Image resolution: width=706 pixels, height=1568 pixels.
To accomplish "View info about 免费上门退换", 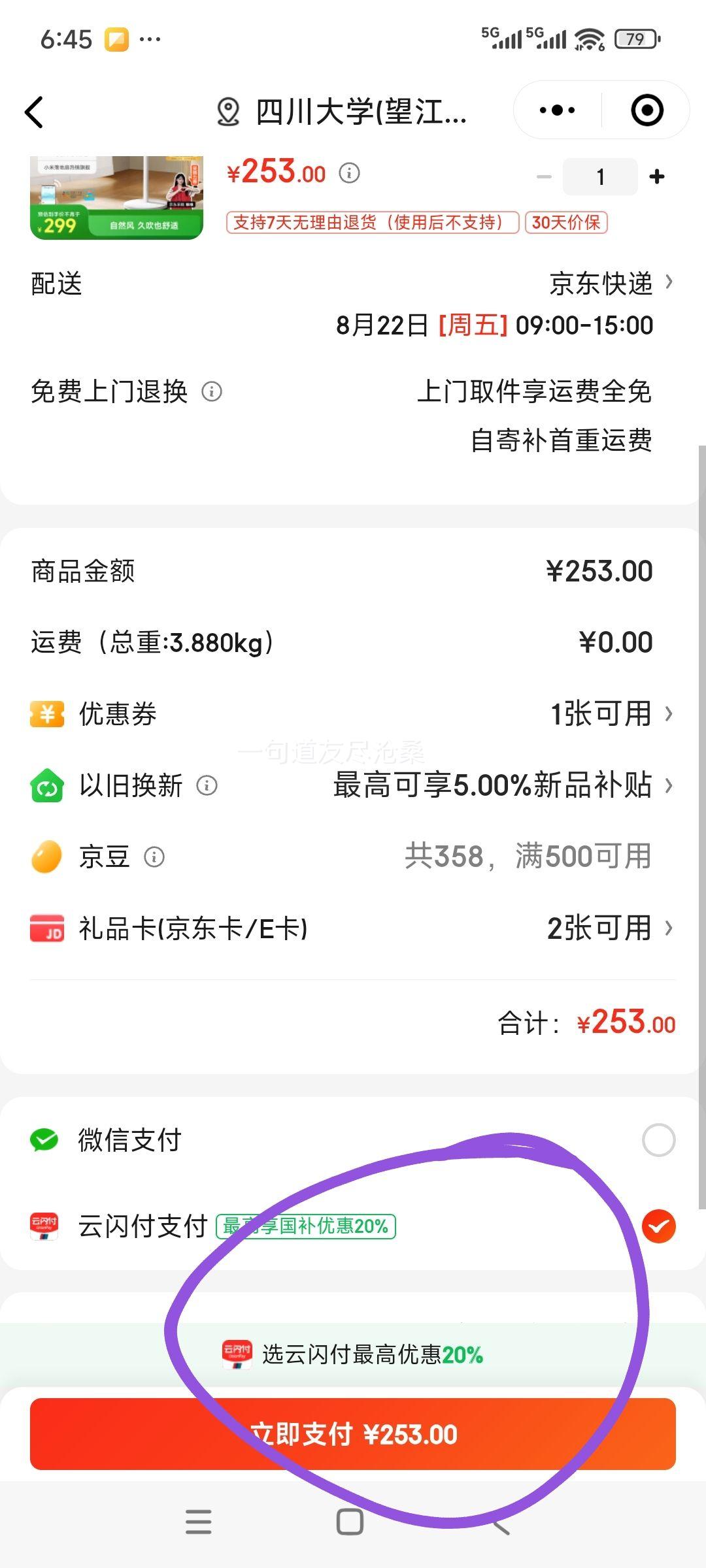I will [212, 391].
